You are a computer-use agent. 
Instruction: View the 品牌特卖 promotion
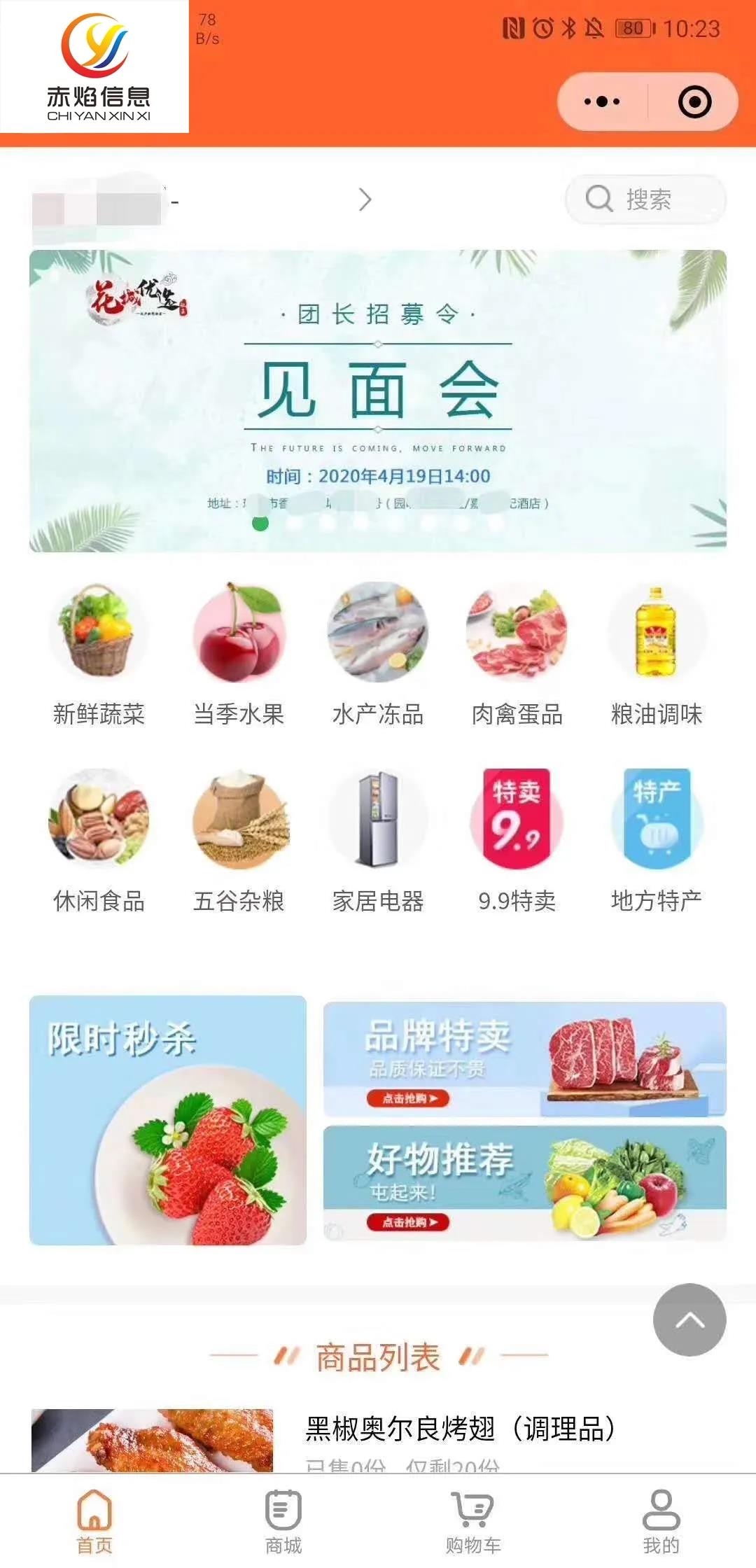(524, 1059)
